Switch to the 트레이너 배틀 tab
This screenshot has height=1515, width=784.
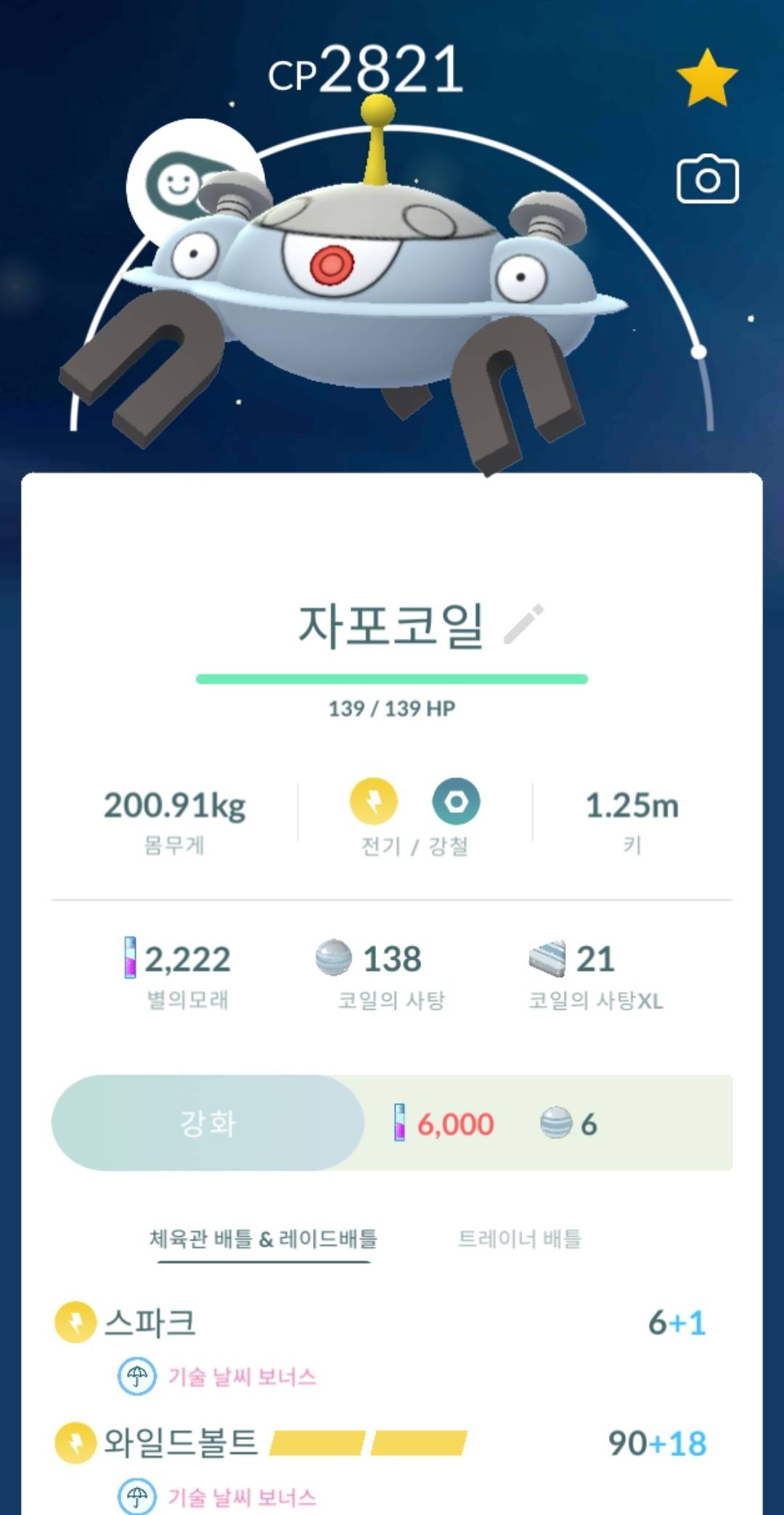pyautogui.click(x=519, y=1238)
